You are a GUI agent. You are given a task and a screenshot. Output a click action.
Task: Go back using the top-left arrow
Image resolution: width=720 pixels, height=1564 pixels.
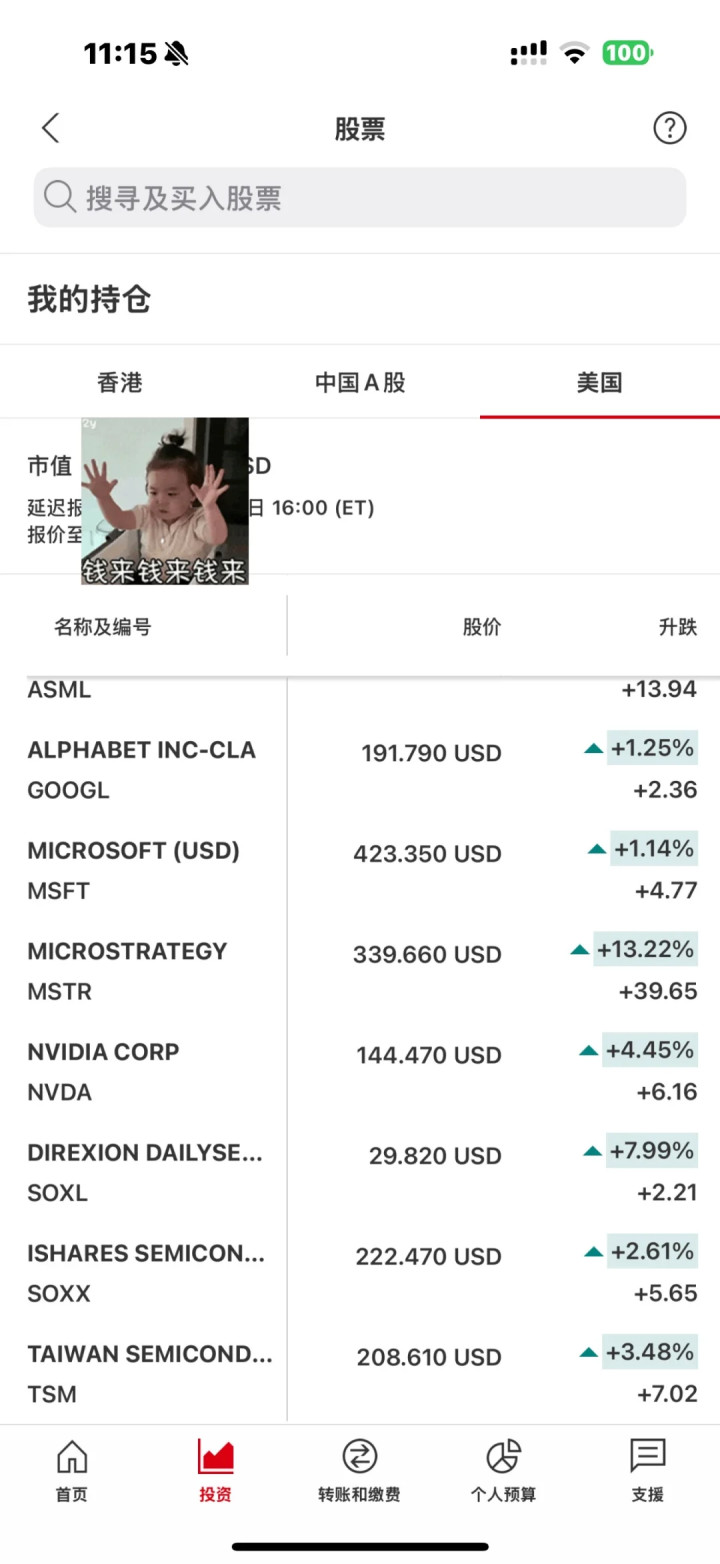[x=51, y=128]
